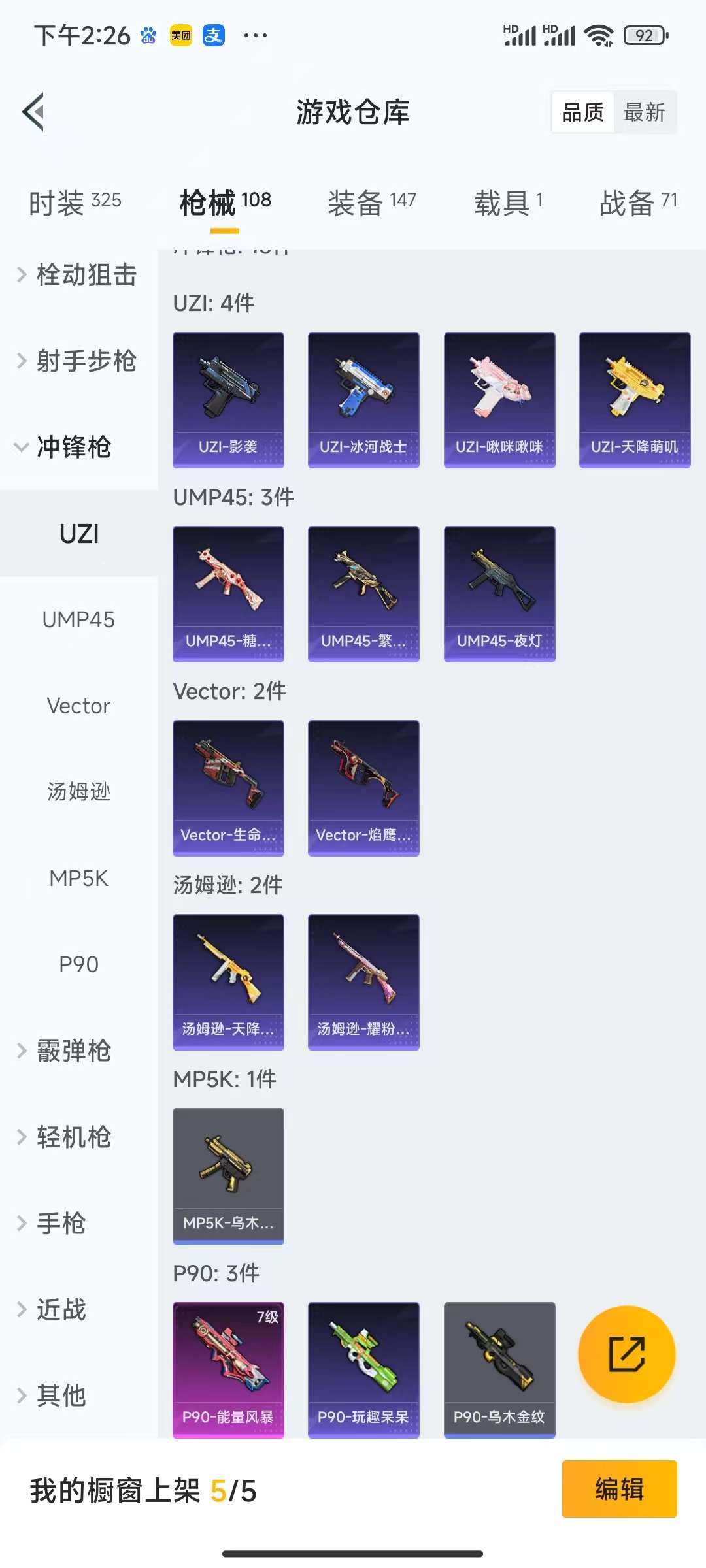Open the 载具 tab
Screen dimensions: 706x1568
[x=508, y=203]
